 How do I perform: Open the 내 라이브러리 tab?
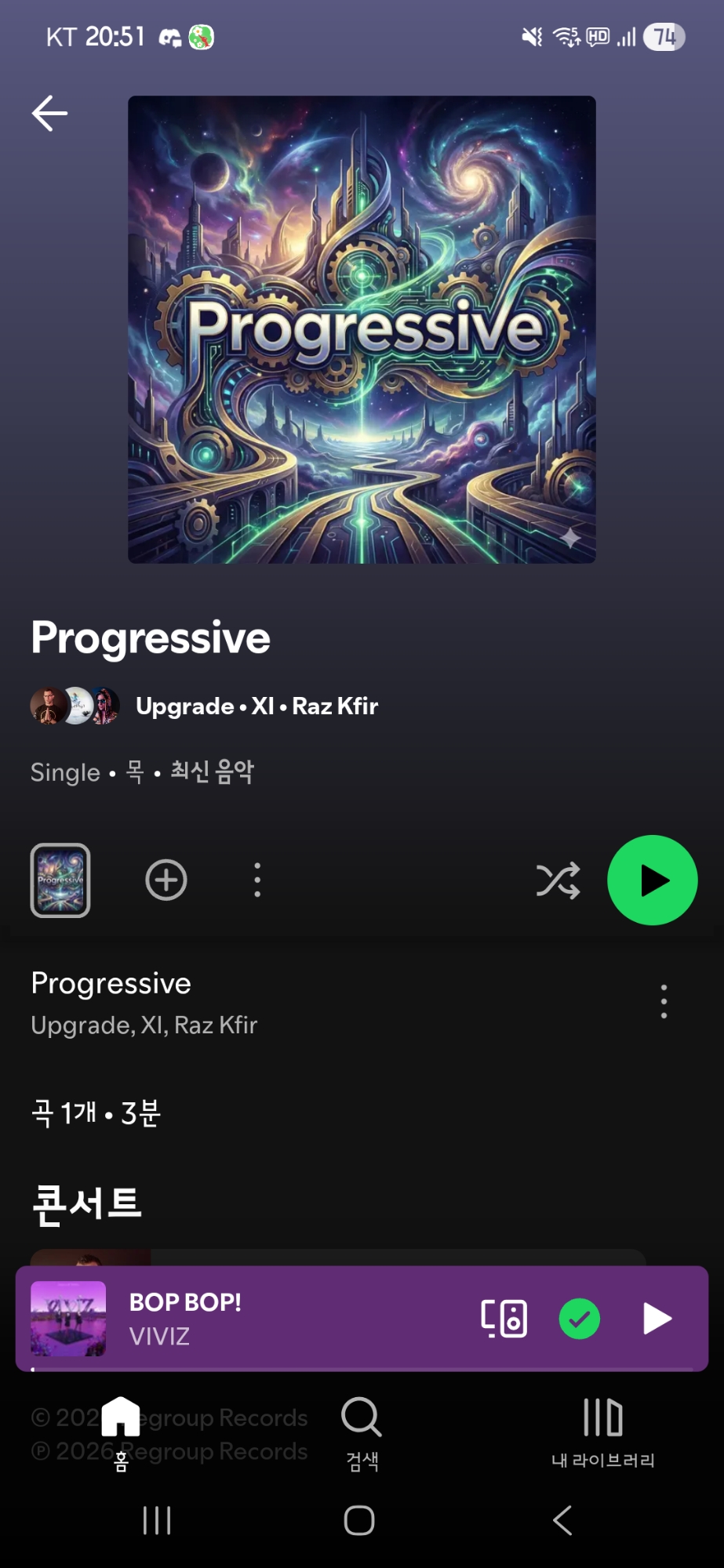point(602,1432)
